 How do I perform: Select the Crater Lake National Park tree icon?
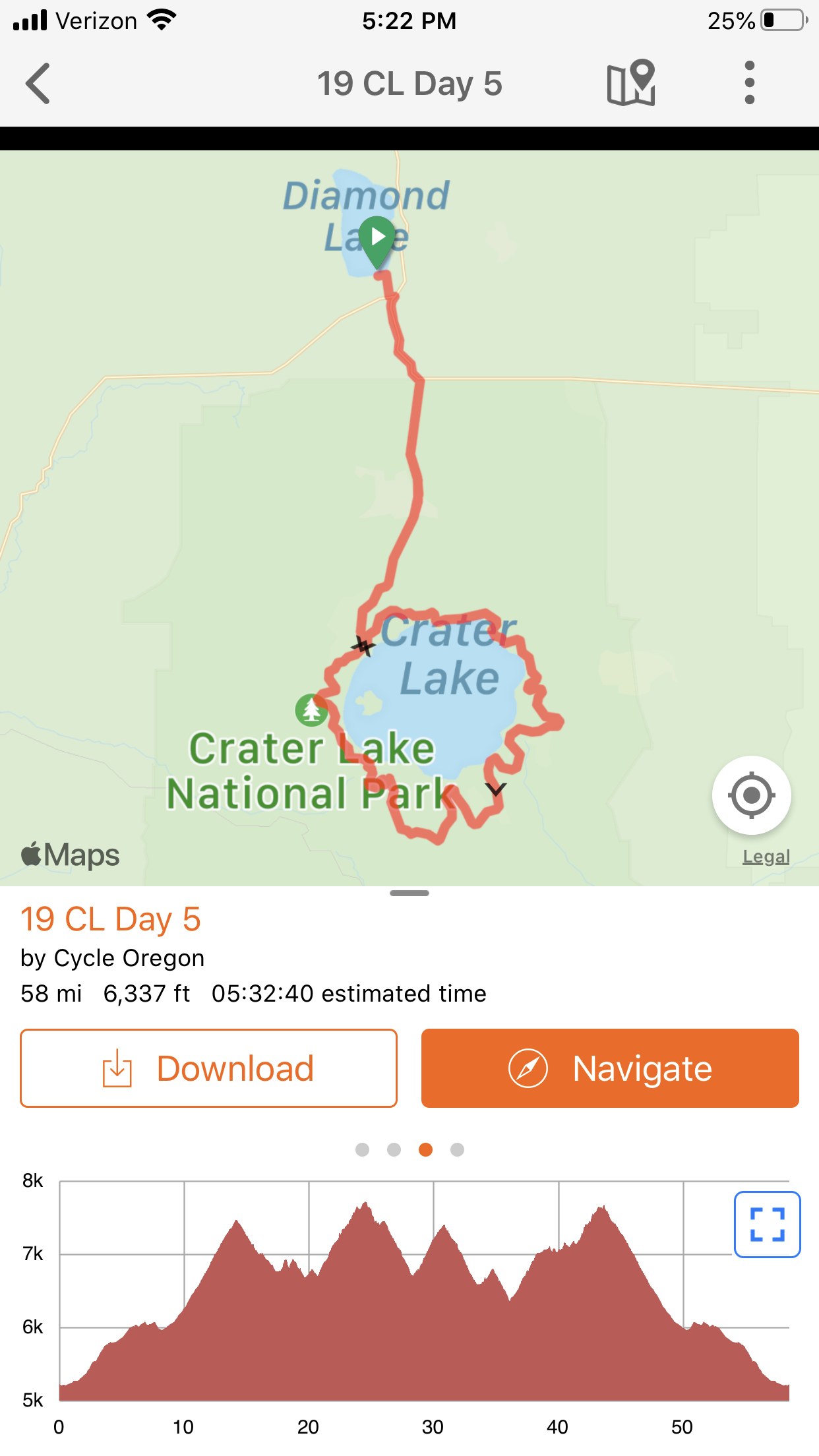click(x=311, y=711)
